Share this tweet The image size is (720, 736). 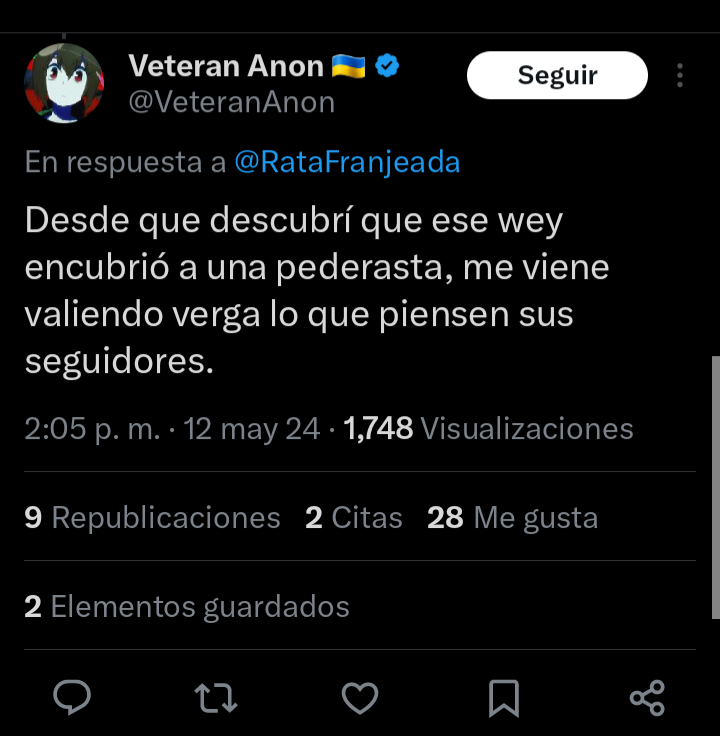[648, 697]
